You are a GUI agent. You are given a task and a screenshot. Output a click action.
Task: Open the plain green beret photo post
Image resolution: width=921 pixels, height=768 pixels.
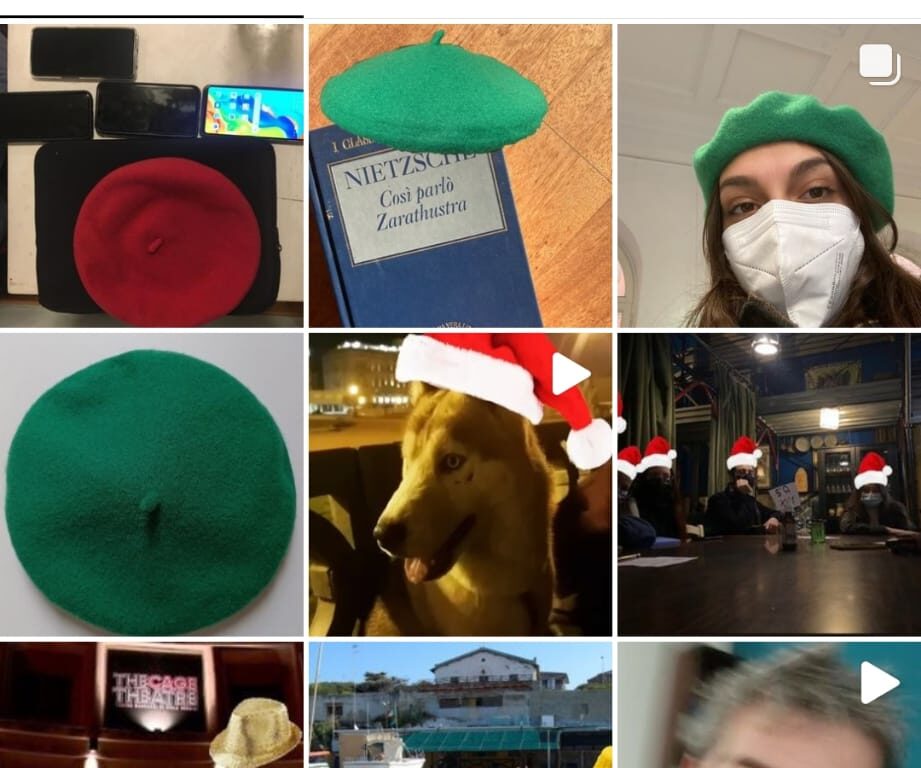click(152, 484)
